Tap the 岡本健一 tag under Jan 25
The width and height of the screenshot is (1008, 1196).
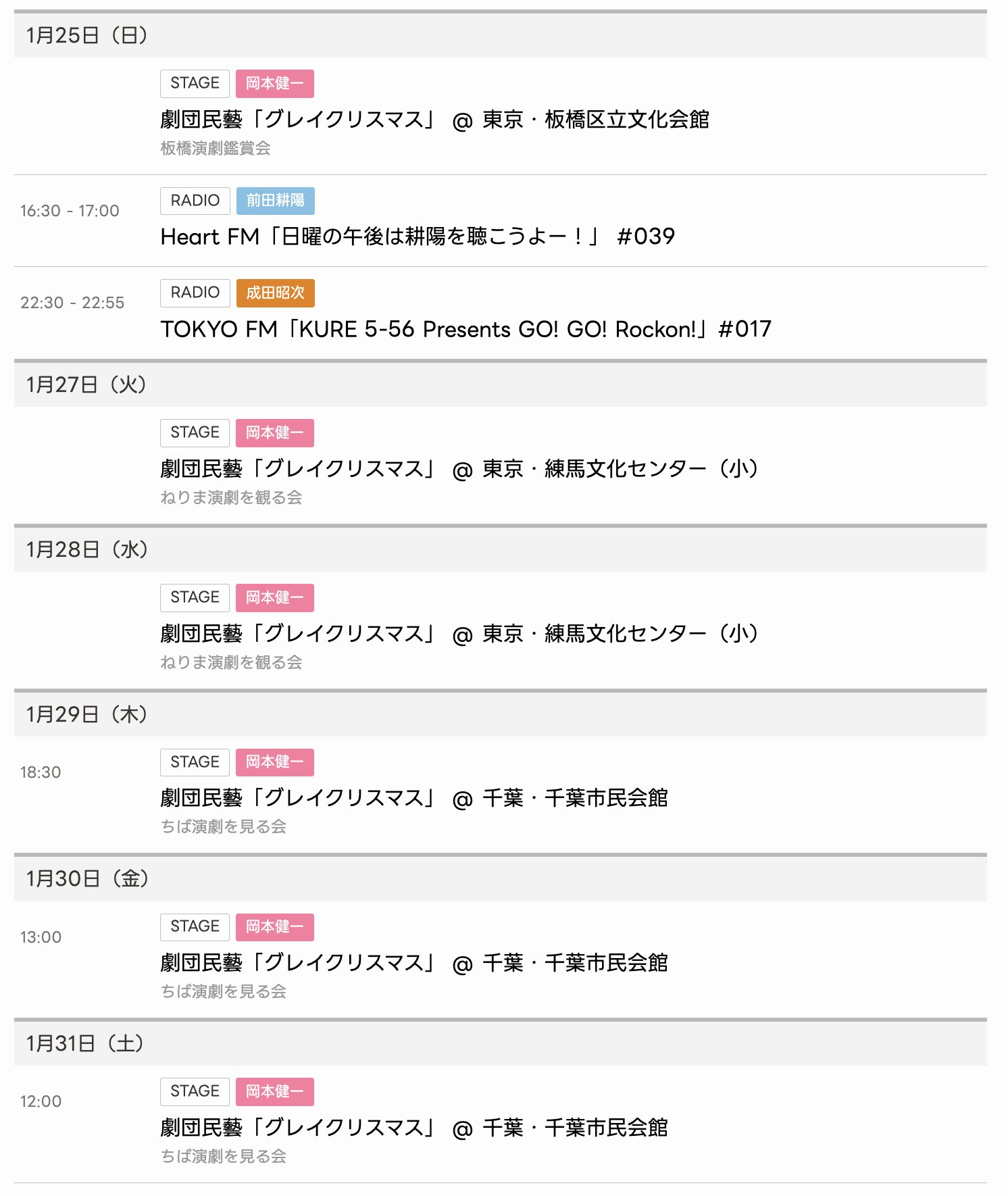click(x=274, y=84)
